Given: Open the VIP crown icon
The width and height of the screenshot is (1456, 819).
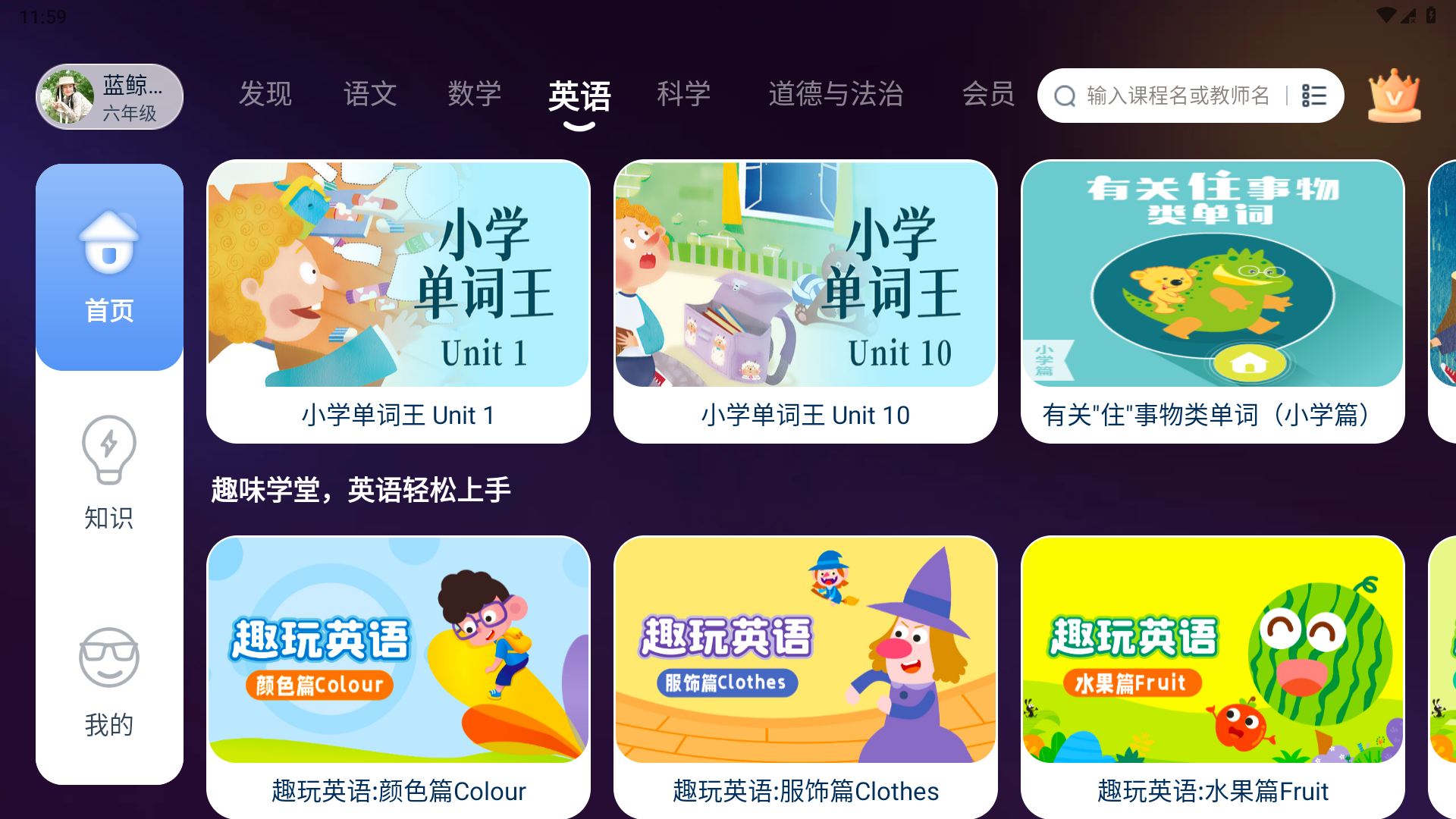Looking at the screenshot, I should (x=1394, y=96).
